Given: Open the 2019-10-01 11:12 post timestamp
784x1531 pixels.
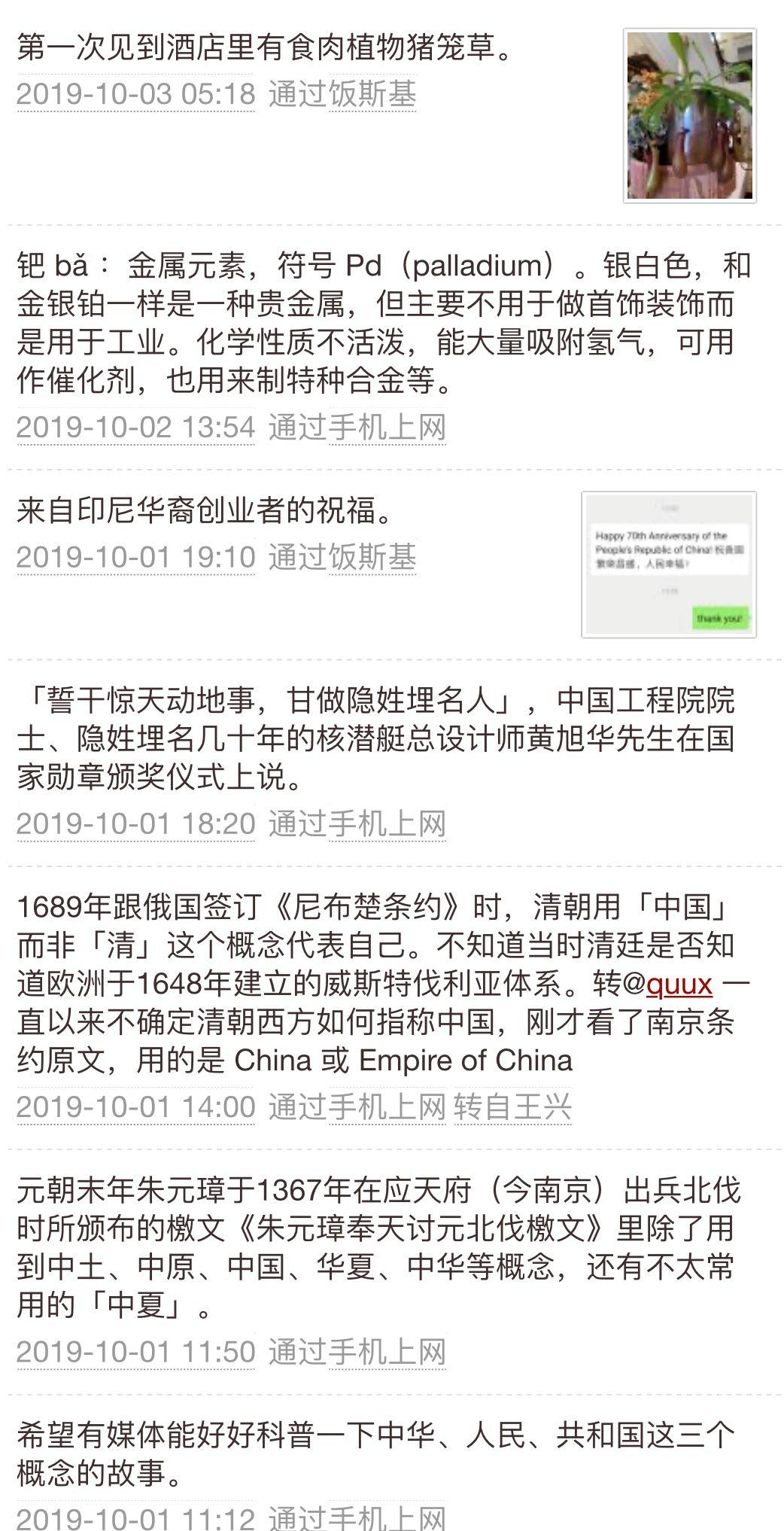Looking at the screenshot, I should (x=135, y=1517).
